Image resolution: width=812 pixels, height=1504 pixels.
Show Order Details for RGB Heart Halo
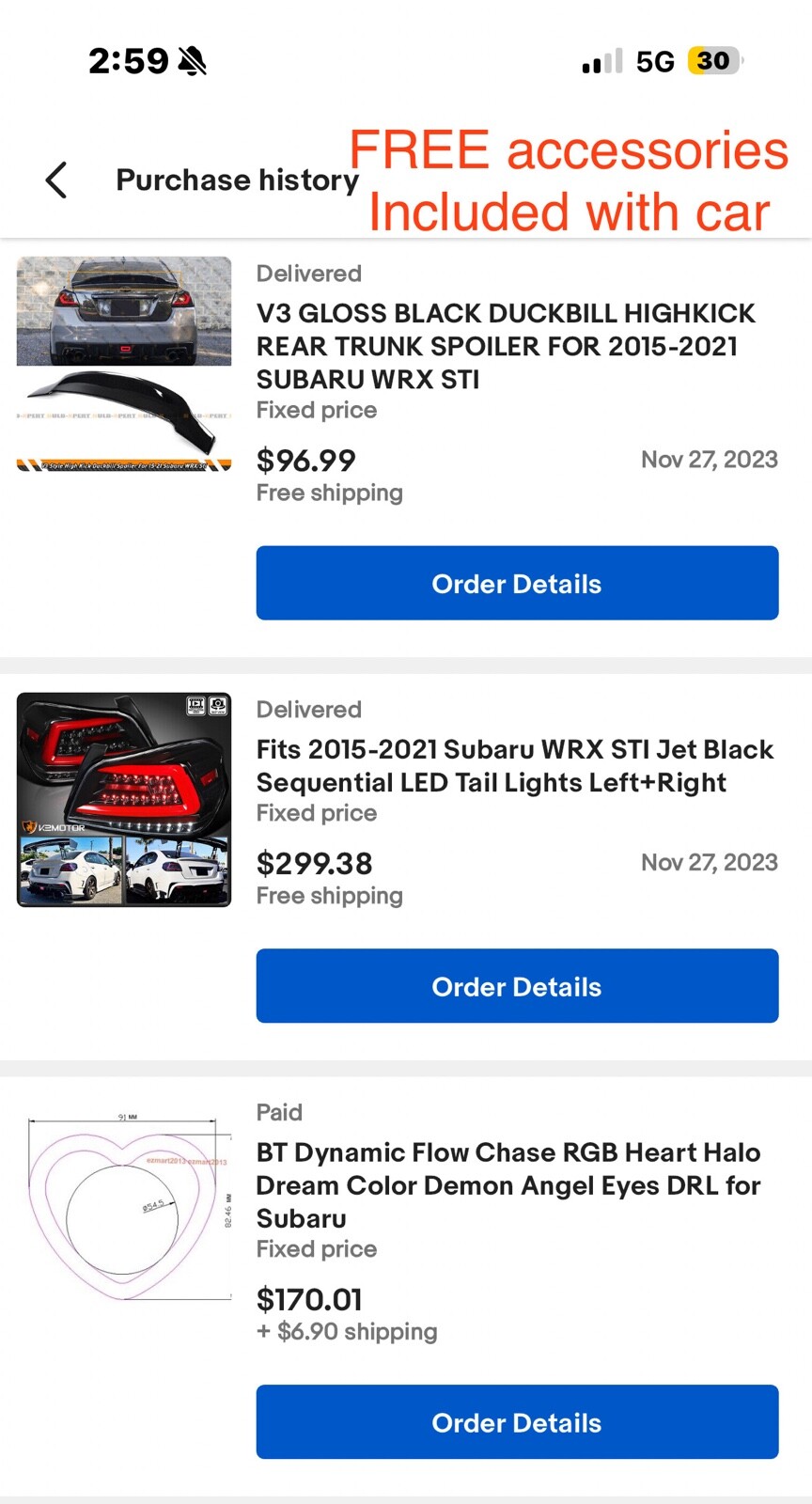click(x=517, y=1421)
